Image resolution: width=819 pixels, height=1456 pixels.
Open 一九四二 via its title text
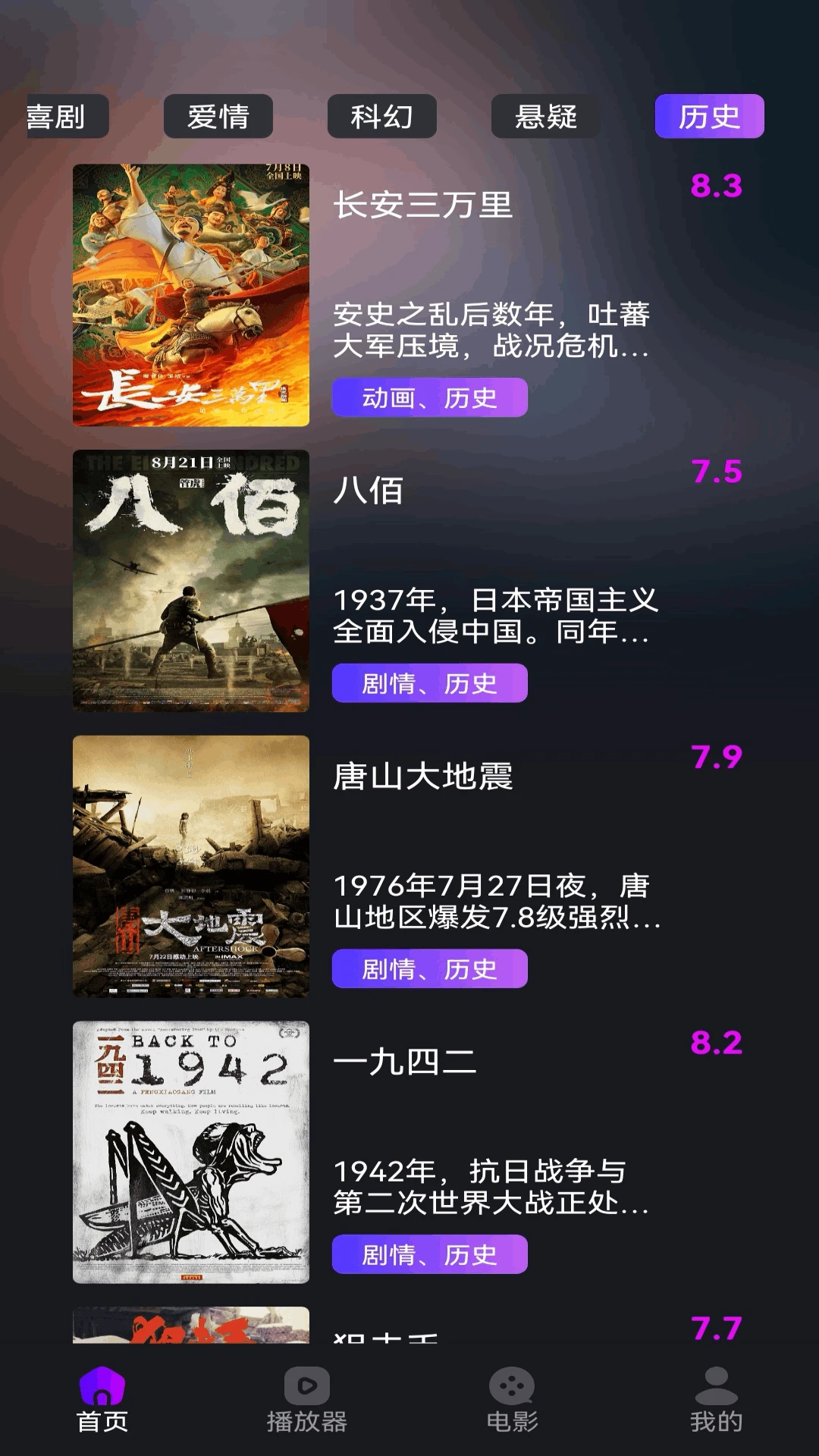tap(406, 1063)
